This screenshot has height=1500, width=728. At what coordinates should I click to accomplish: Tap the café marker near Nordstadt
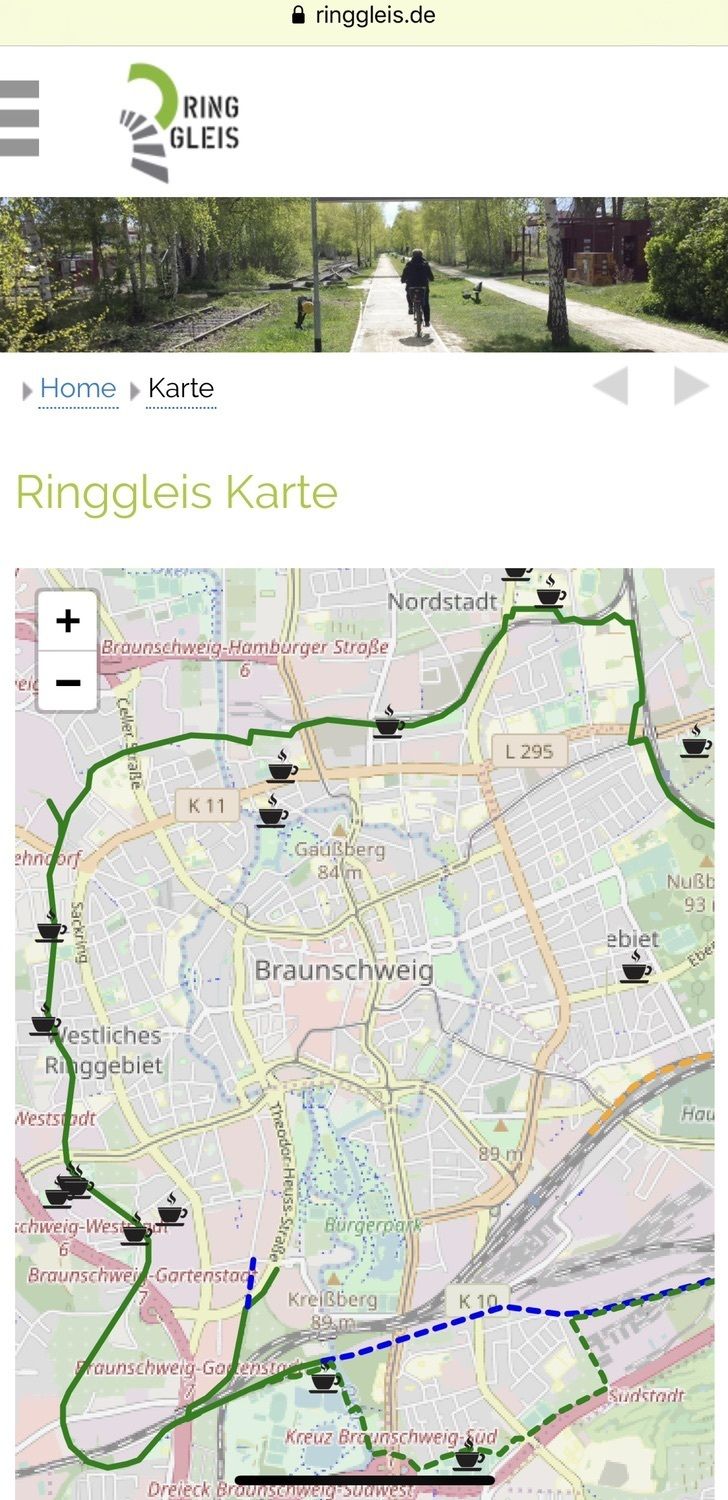coord(549,593)
